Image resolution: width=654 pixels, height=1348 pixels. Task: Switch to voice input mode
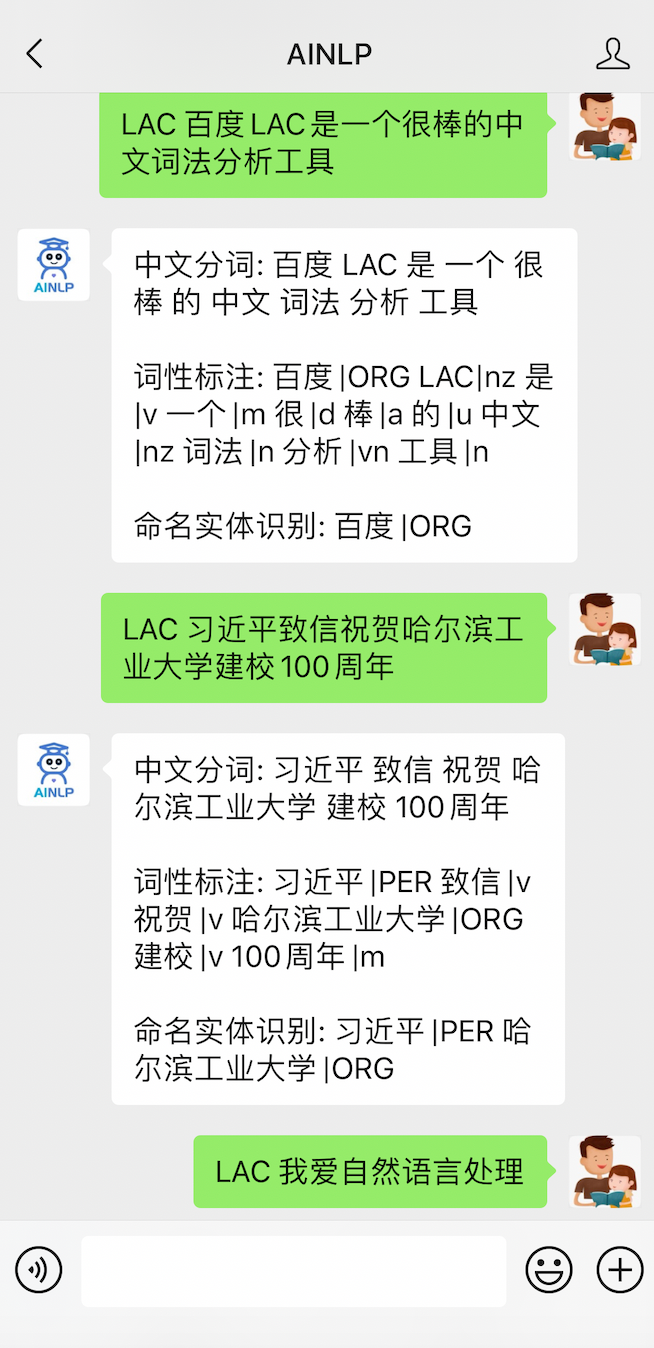click(x=39, y=1270)
